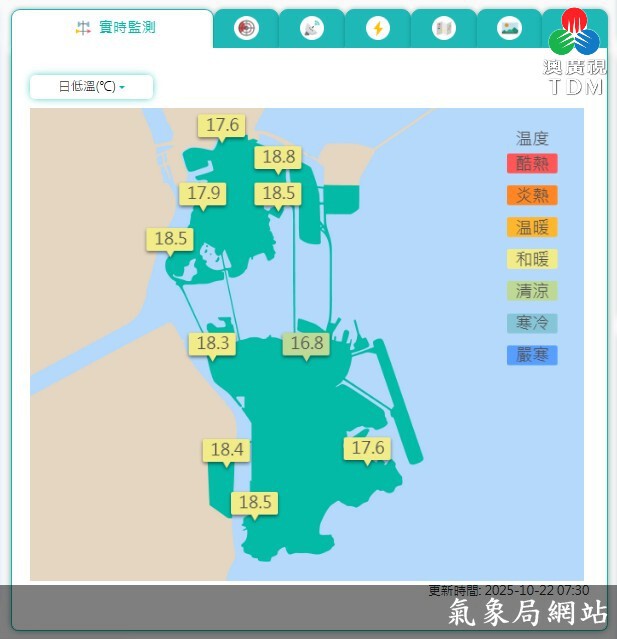Switch to the satellite dish tab

click(312, 29)
